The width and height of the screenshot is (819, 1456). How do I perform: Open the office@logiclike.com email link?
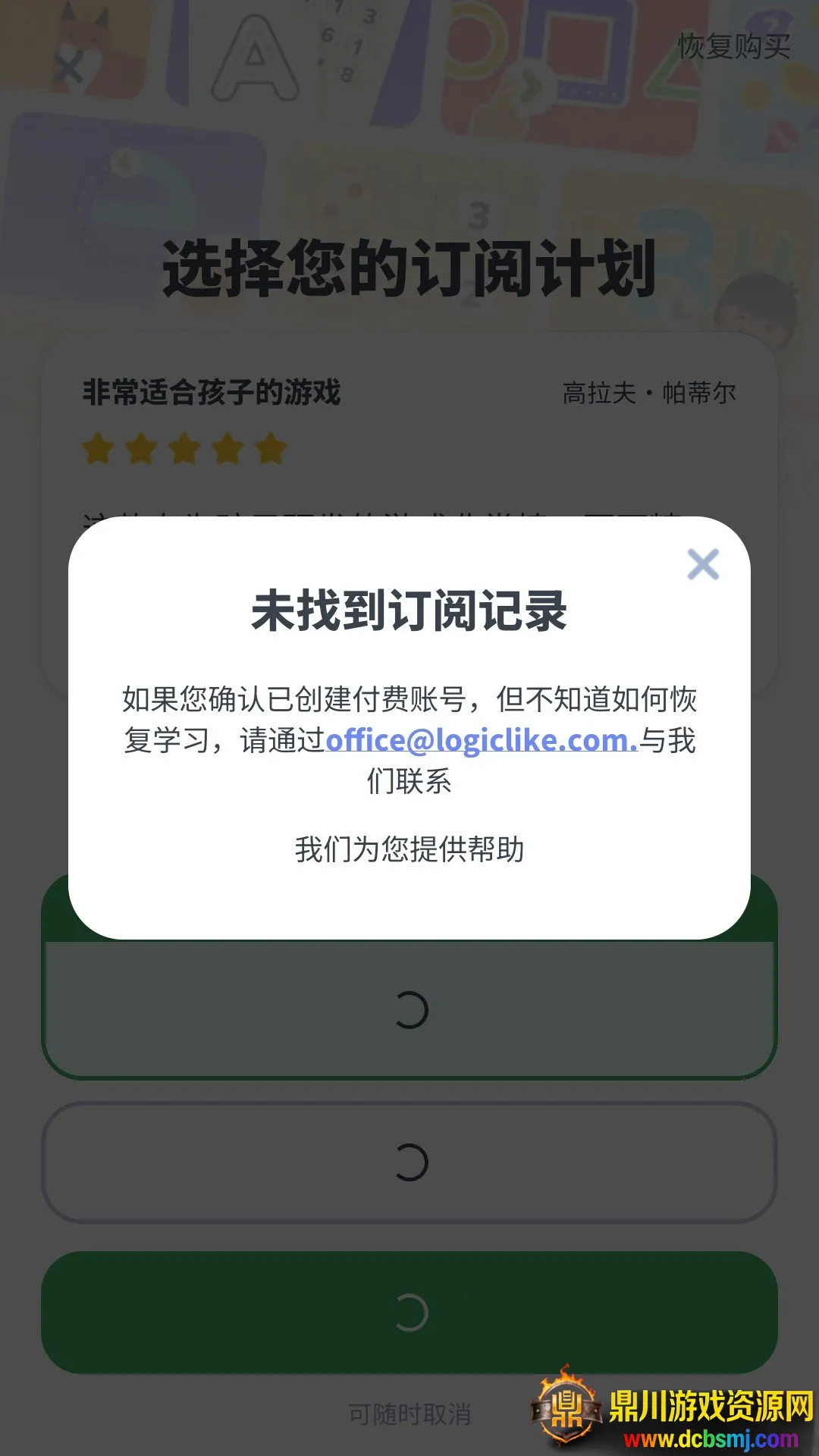(482, 741)
